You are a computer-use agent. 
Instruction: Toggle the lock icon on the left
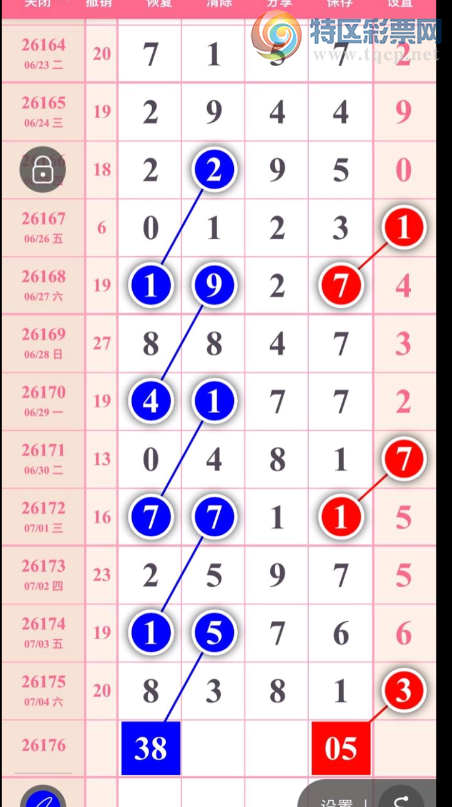click(x=43, y=170)
